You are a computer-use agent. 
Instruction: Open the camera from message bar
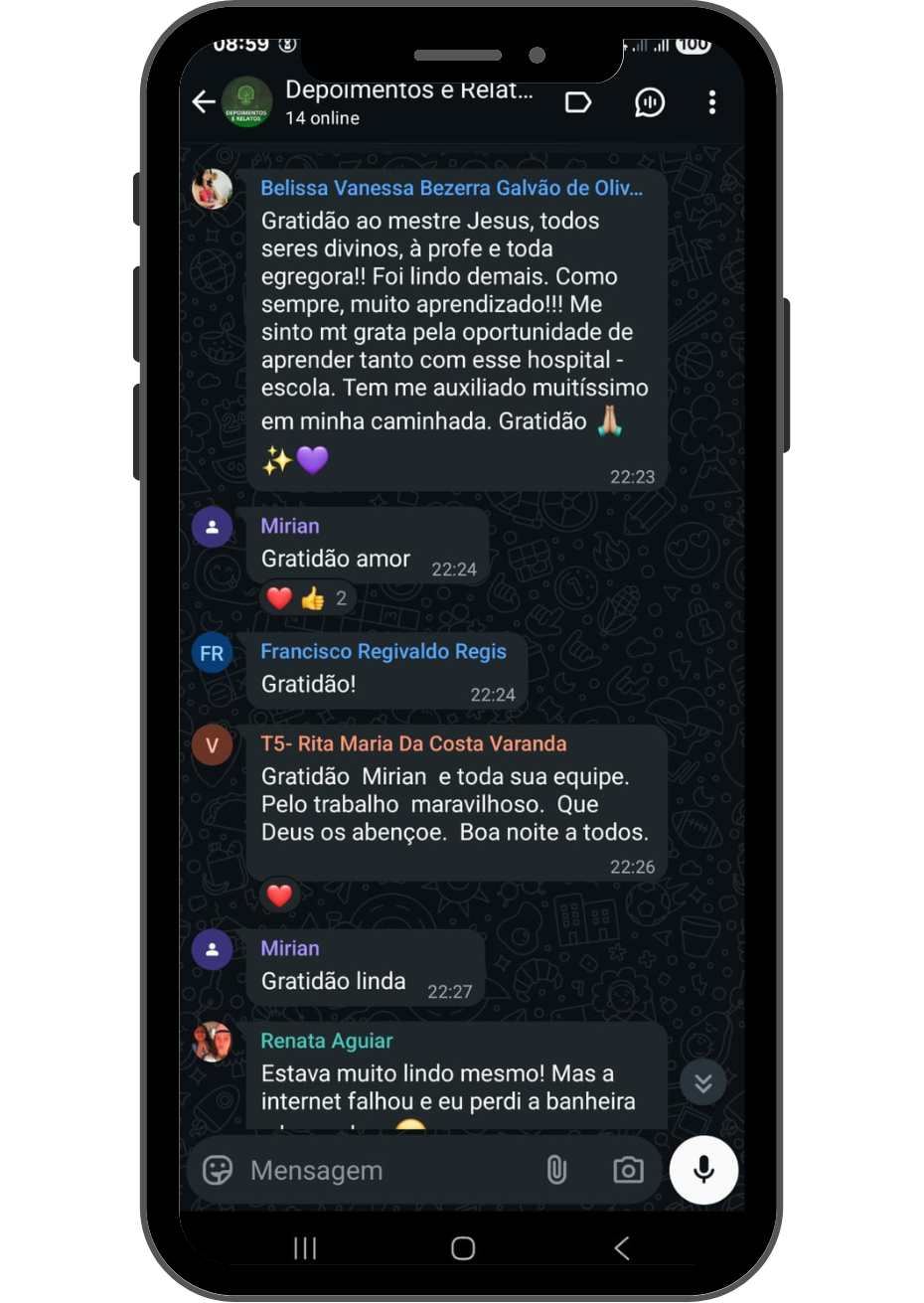point(628,1170)
